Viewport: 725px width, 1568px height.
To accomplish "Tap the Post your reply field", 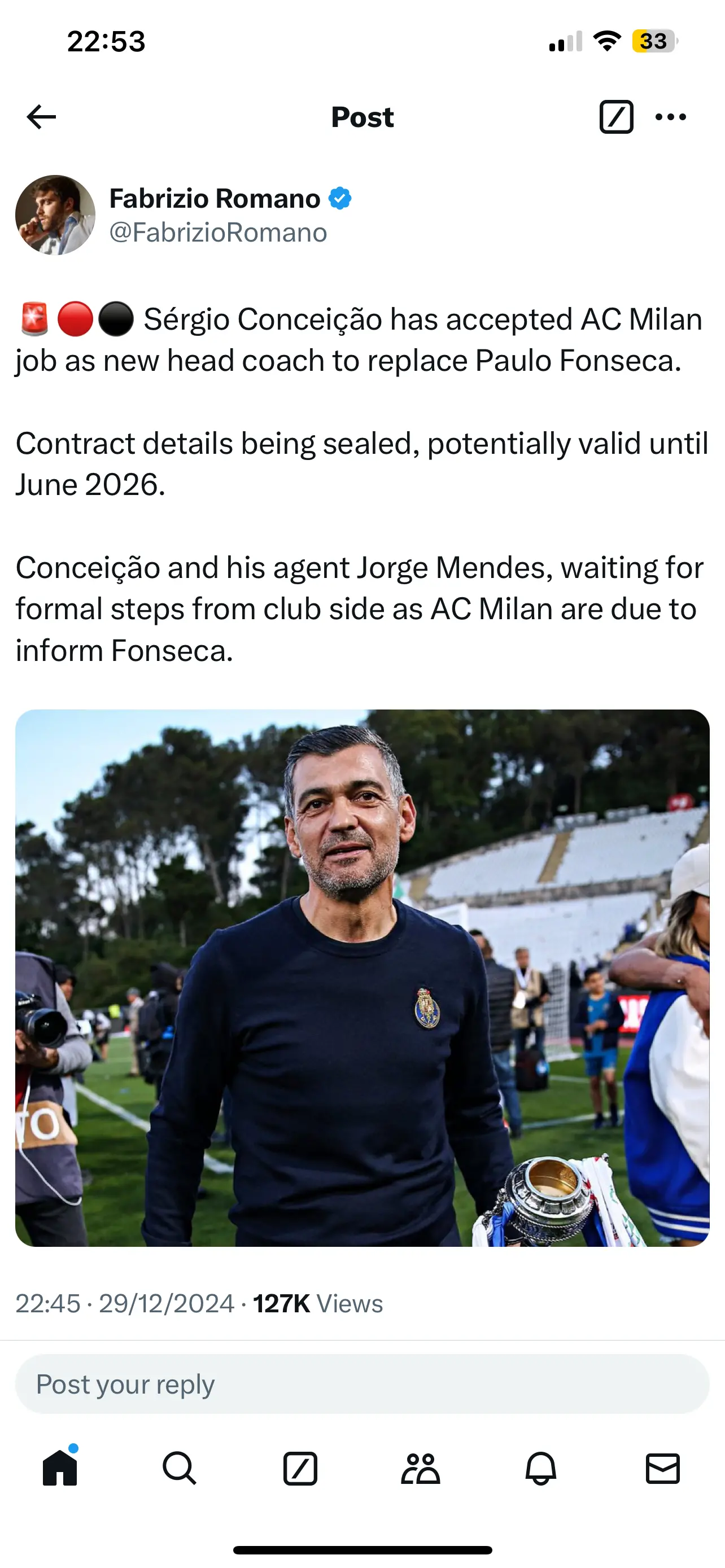I will pyautogui.click(x=362, y=1384).
